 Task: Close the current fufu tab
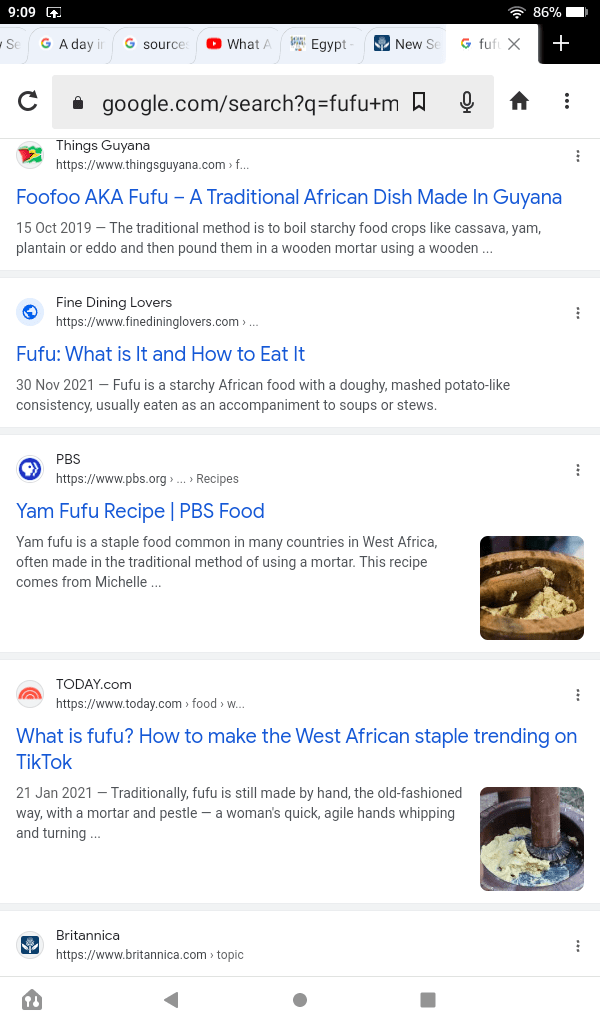tap(514, 44)
